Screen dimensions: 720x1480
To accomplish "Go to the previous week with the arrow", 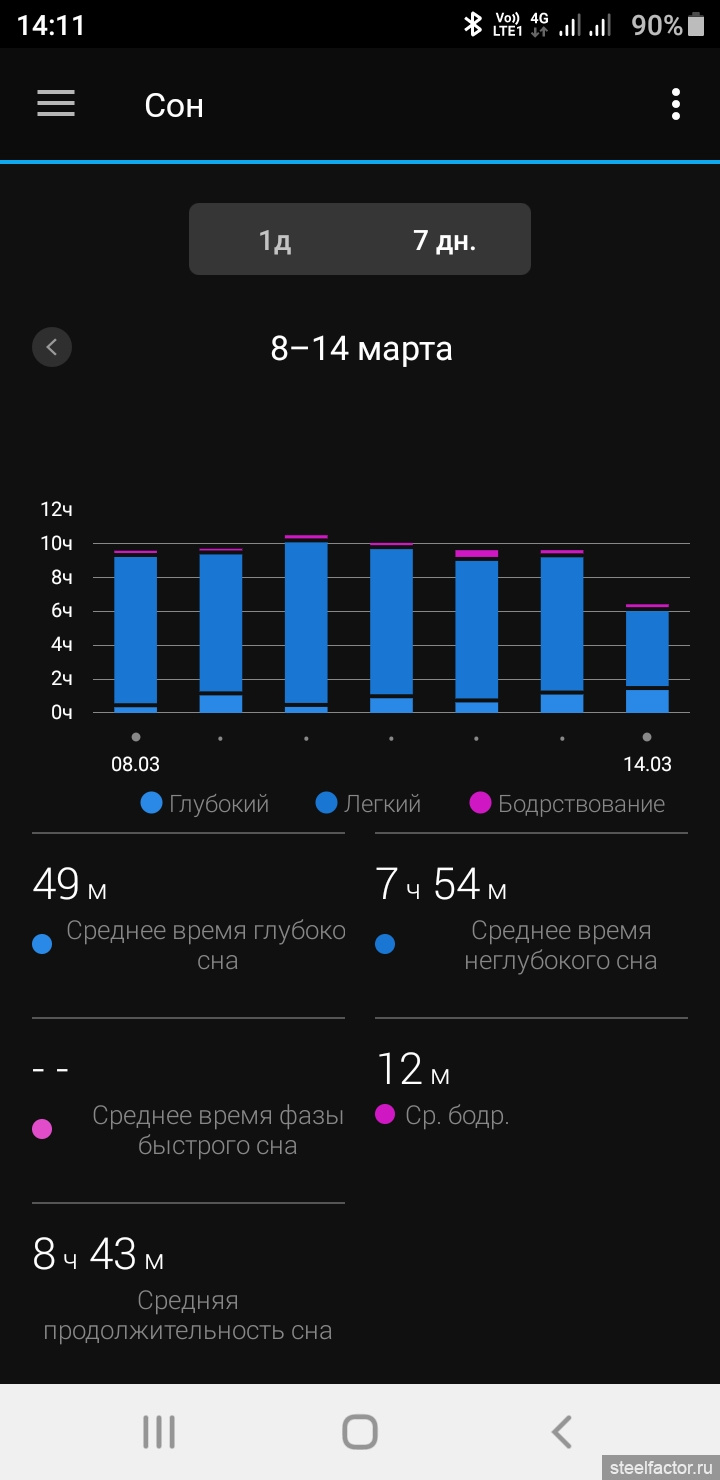I will (x=52, y=348).
